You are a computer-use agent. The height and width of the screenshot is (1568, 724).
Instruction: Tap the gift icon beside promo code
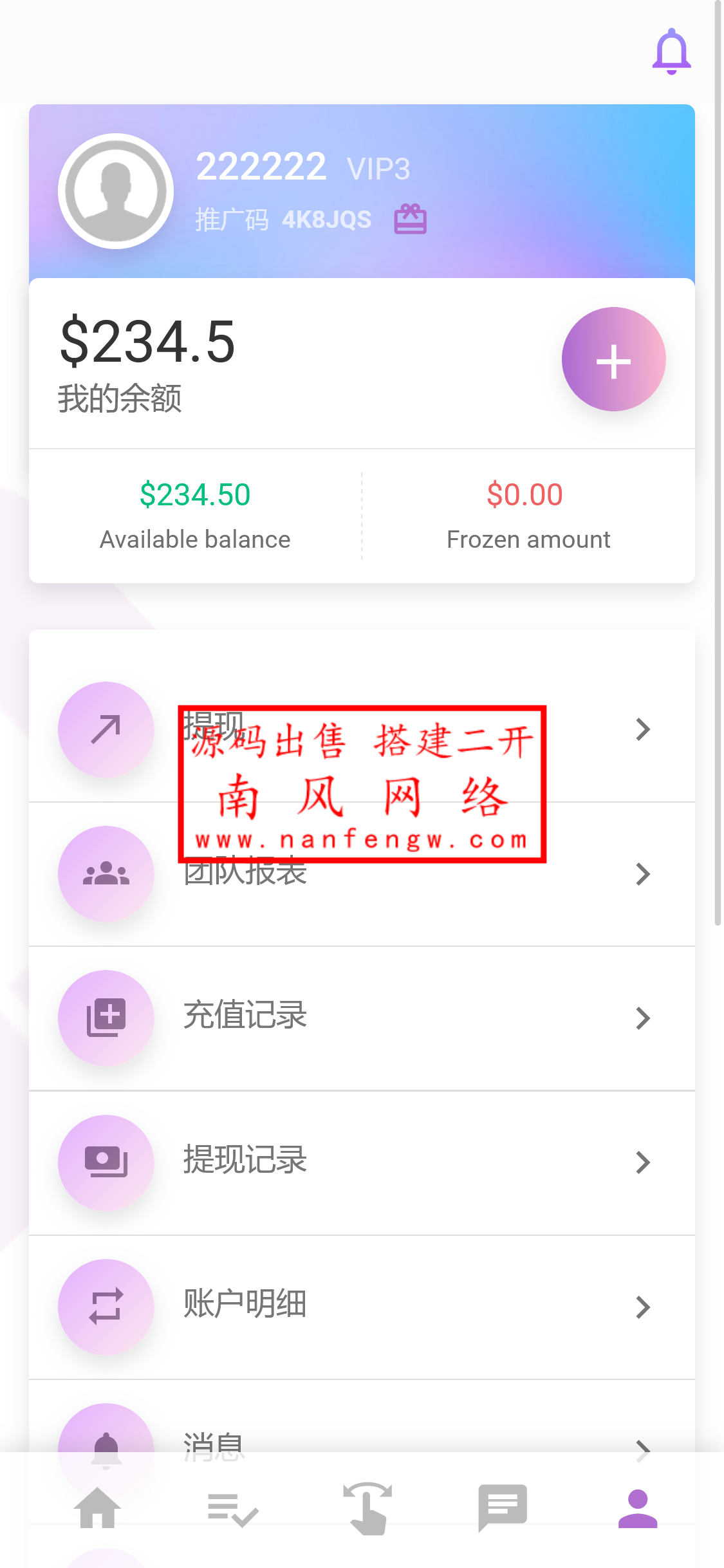point(410,219)
